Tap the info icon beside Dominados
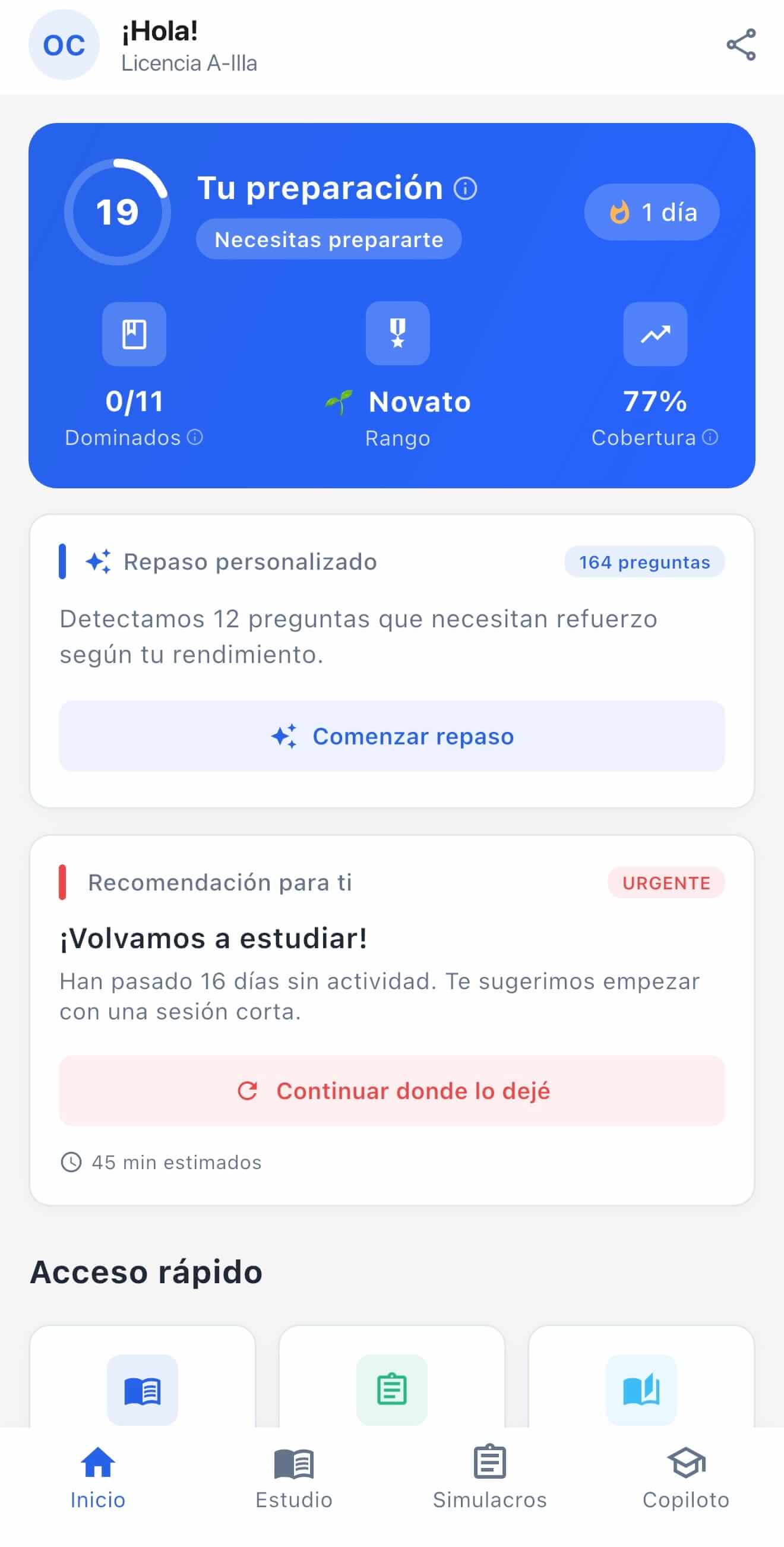Viewport: 784px width, 1547px height. point(194,438)
